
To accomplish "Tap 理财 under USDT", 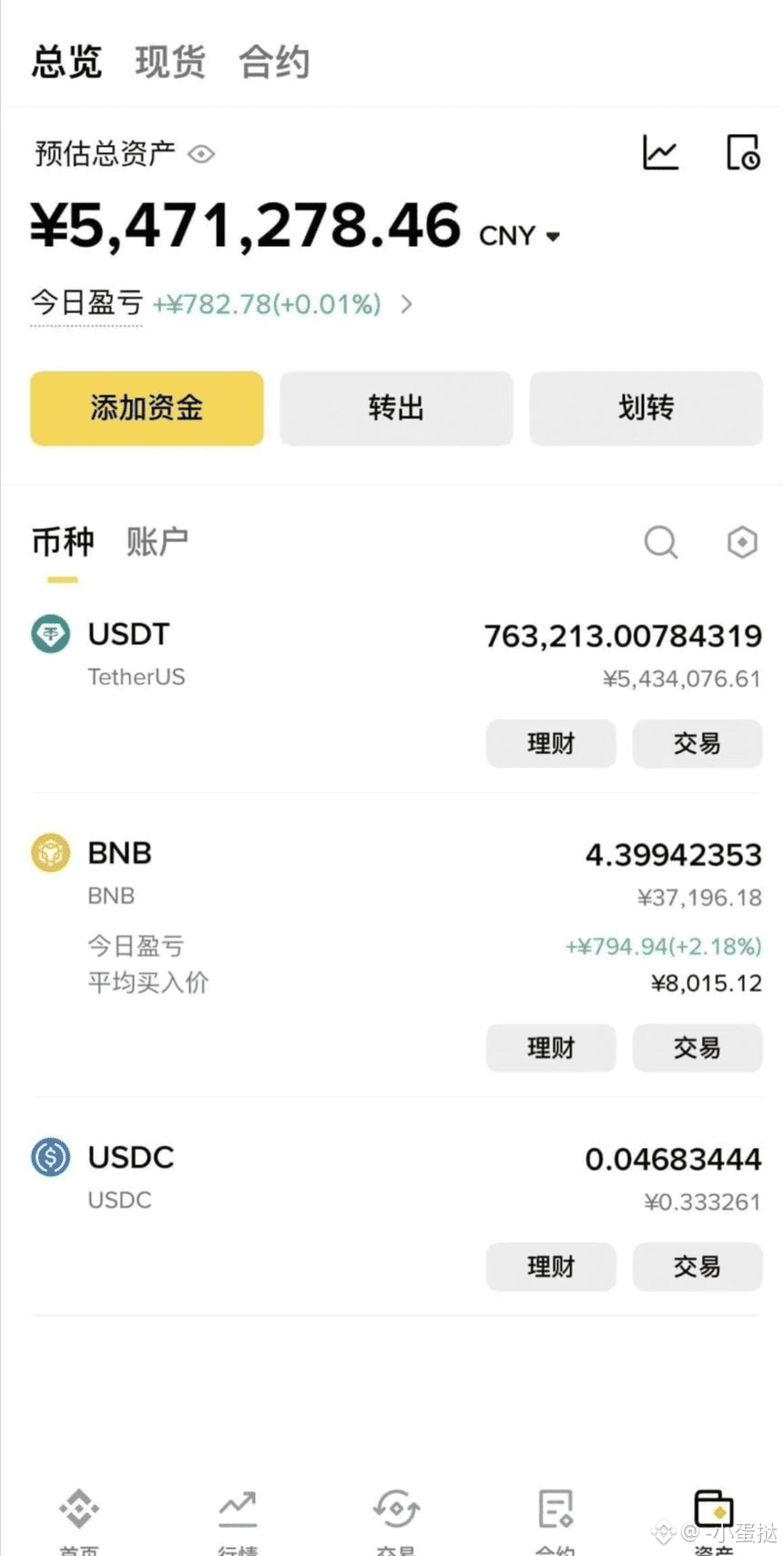I will tap(551, 743).
